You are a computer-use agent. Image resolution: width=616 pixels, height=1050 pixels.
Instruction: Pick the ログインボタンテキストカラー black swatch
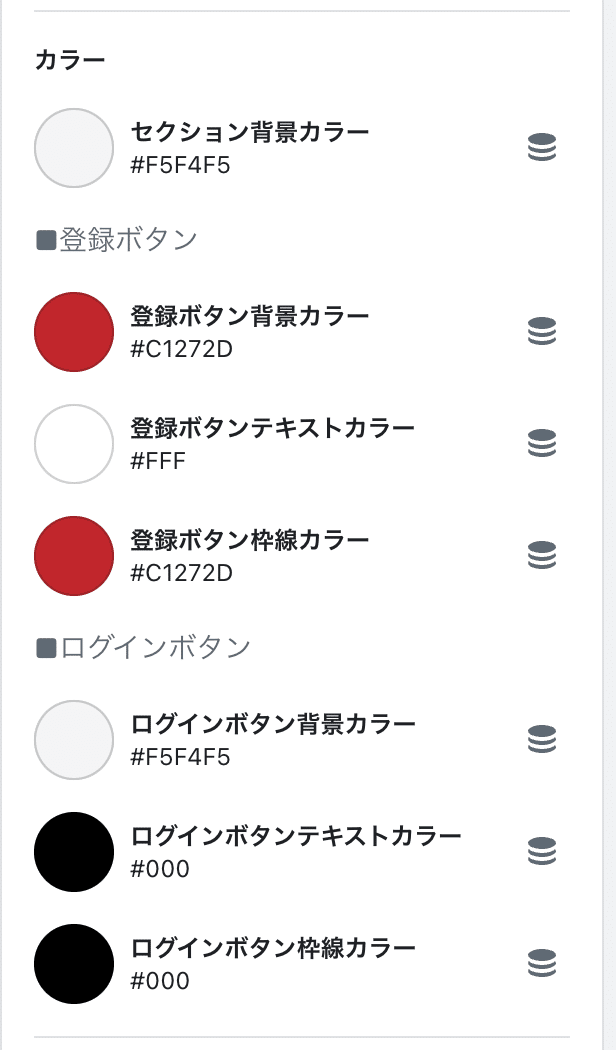pyautogui.click(x=74, y=851)
